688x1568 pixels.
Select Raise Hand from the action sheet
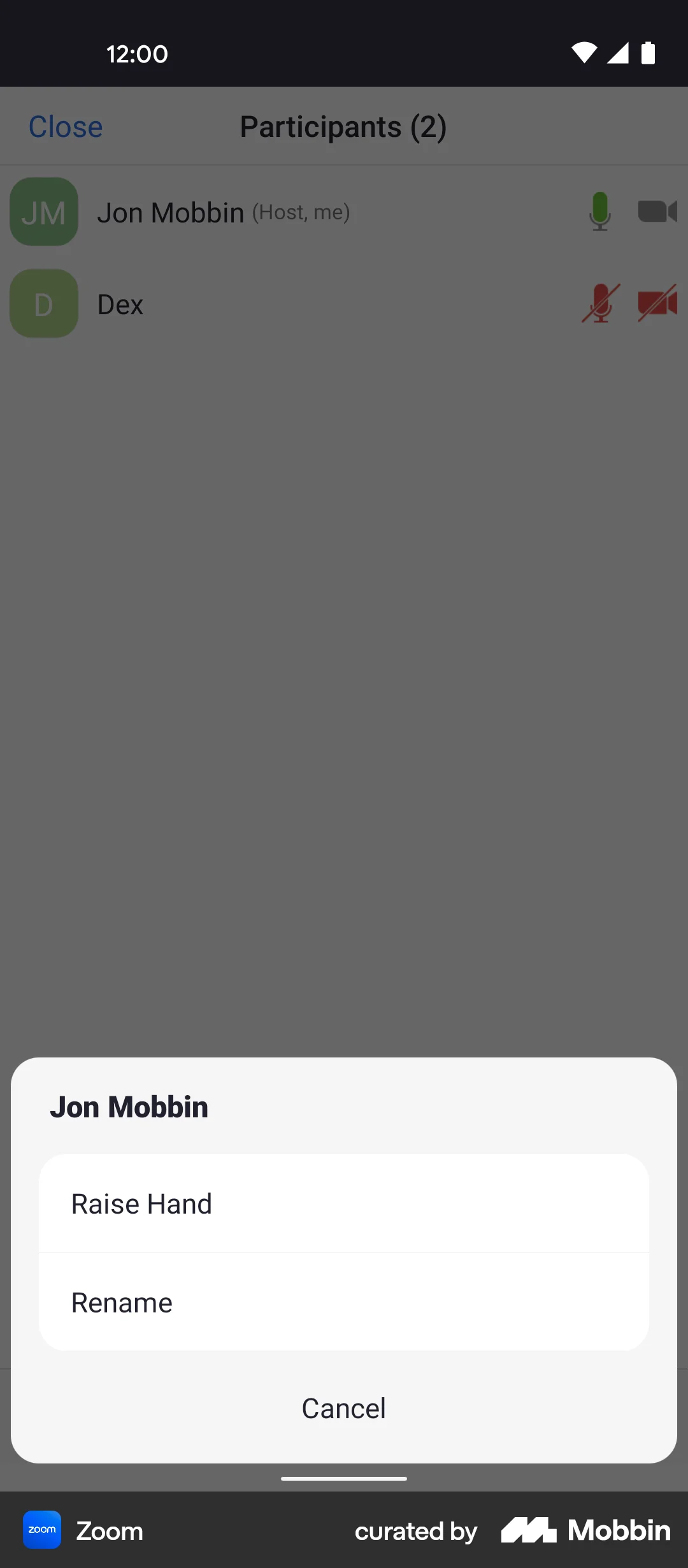pyautogui.click(x=344, y=1203)
